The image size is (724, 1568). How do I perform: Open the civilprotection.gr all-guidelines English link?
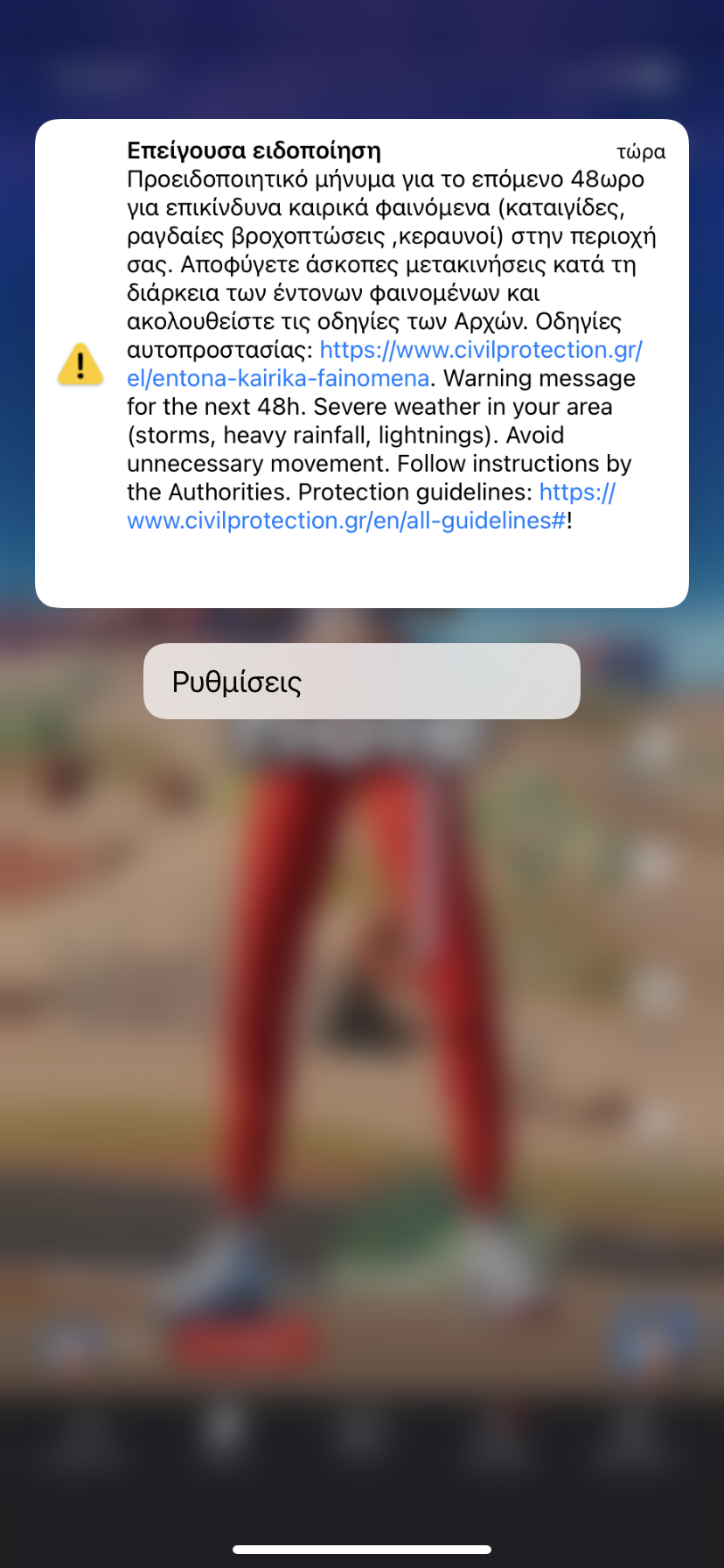coord(346,521)
